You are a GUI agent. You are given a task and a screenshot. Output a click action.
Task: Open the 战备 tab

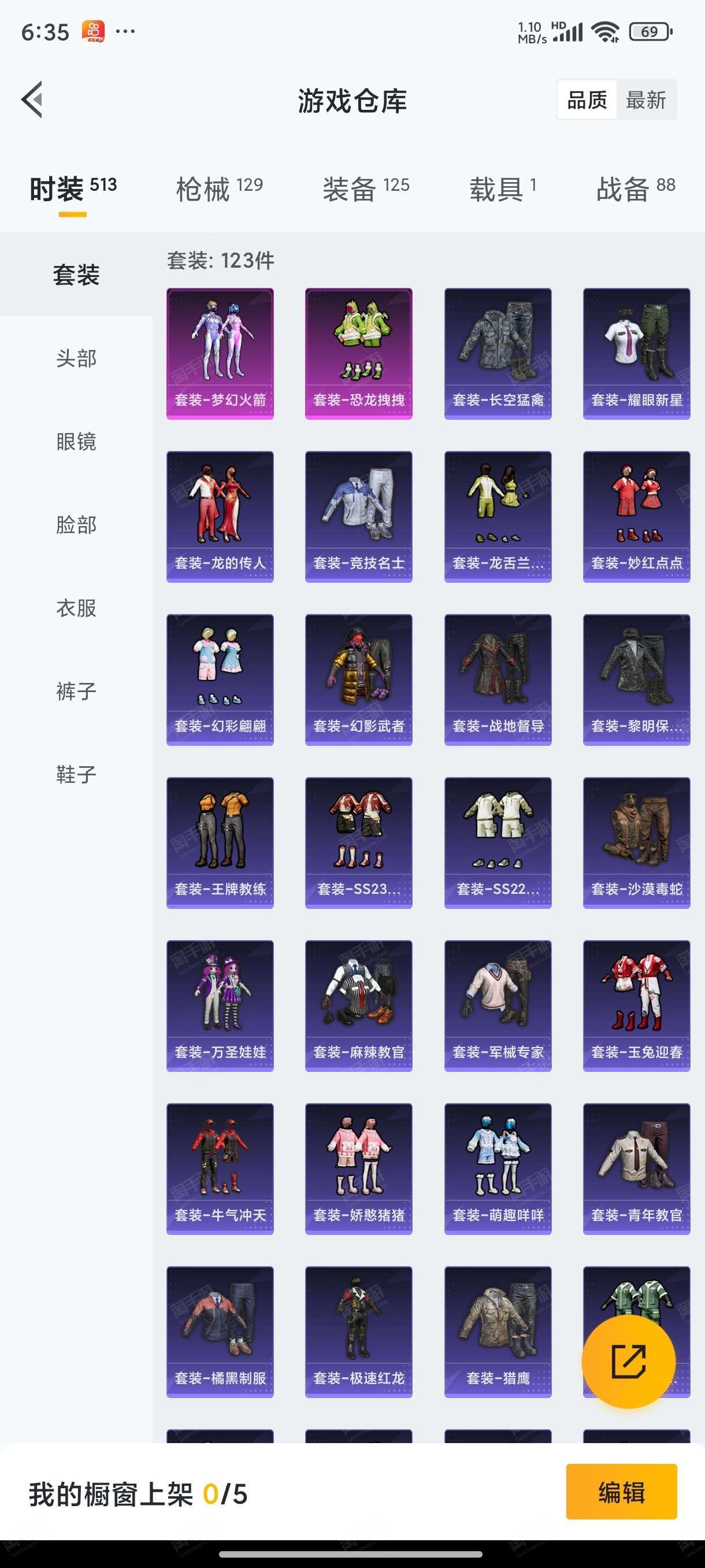(636, 188)
